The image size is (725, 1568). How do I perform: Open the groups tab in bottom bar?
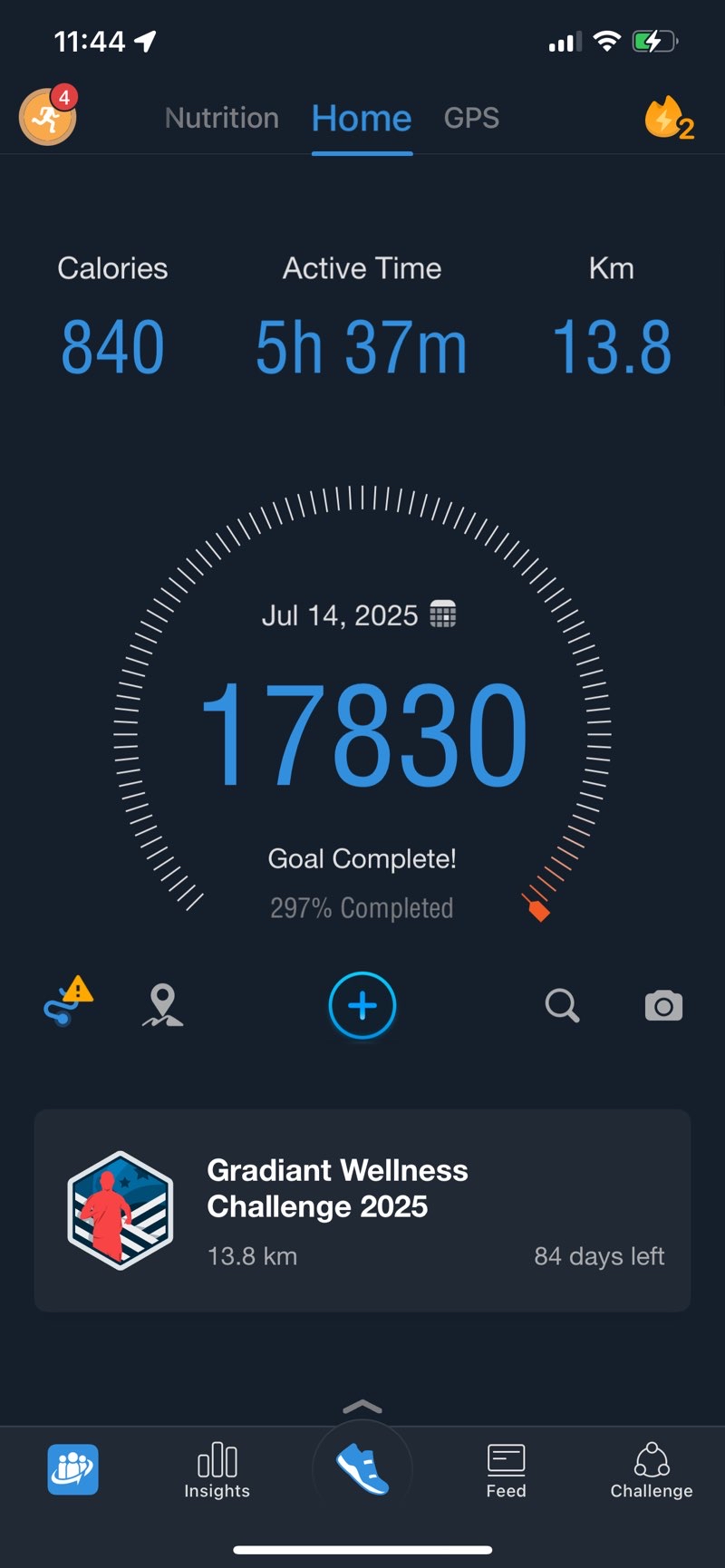pyautogui.click(x=72, y=1469)
